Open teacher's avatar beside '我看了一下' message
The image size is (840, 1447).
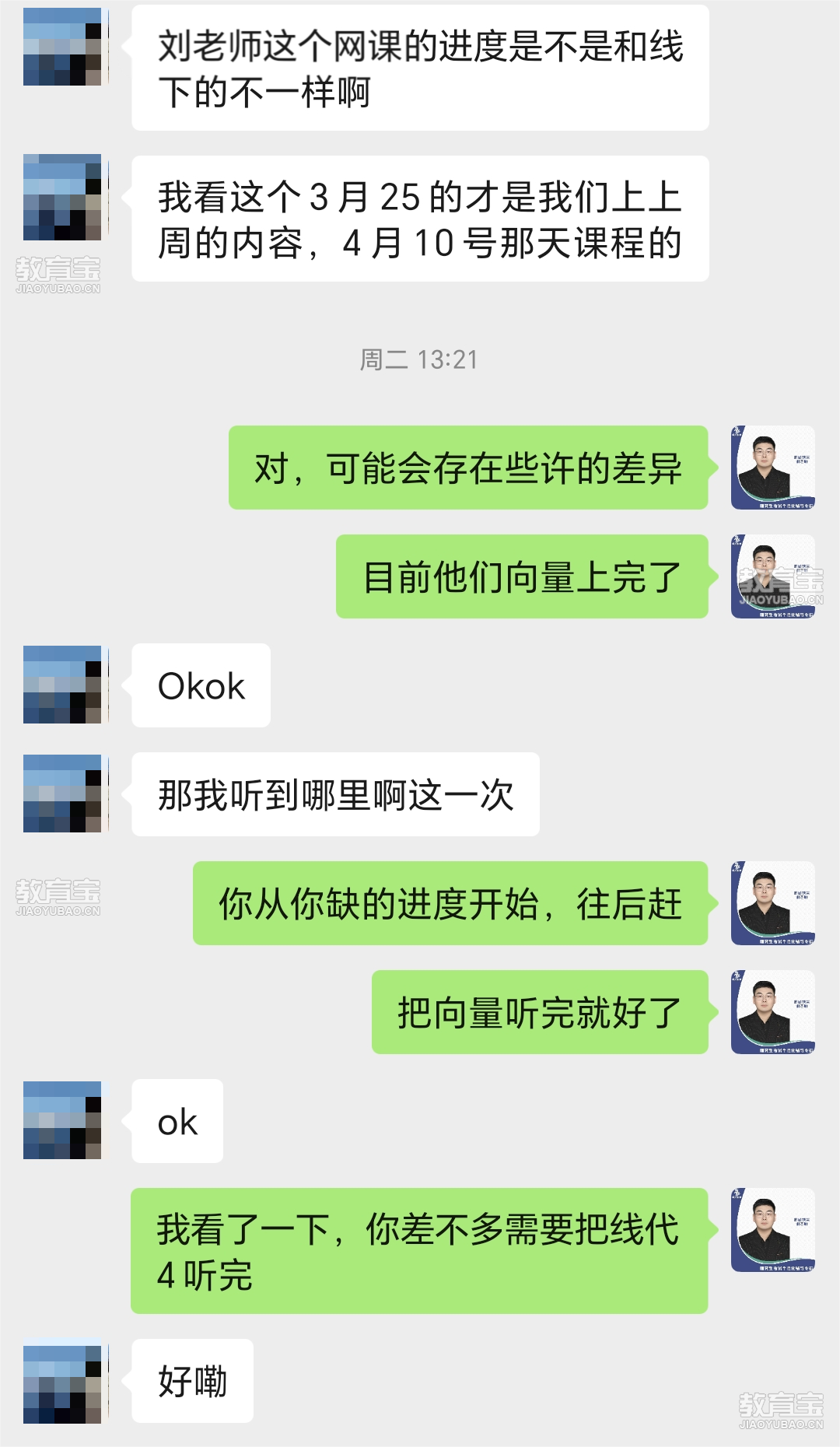[x=772, y=1230]
